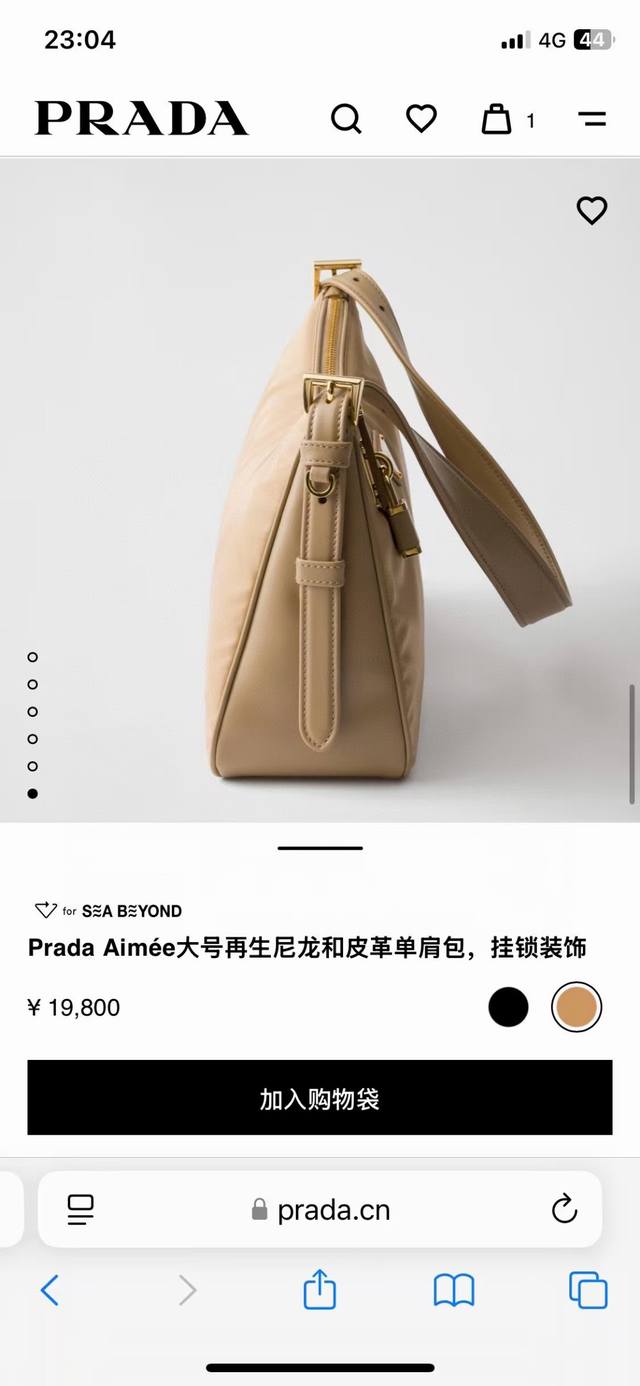640x1386 pixels.
Task: Edit the prada.cn address bar
Action: coord(320,1210)
